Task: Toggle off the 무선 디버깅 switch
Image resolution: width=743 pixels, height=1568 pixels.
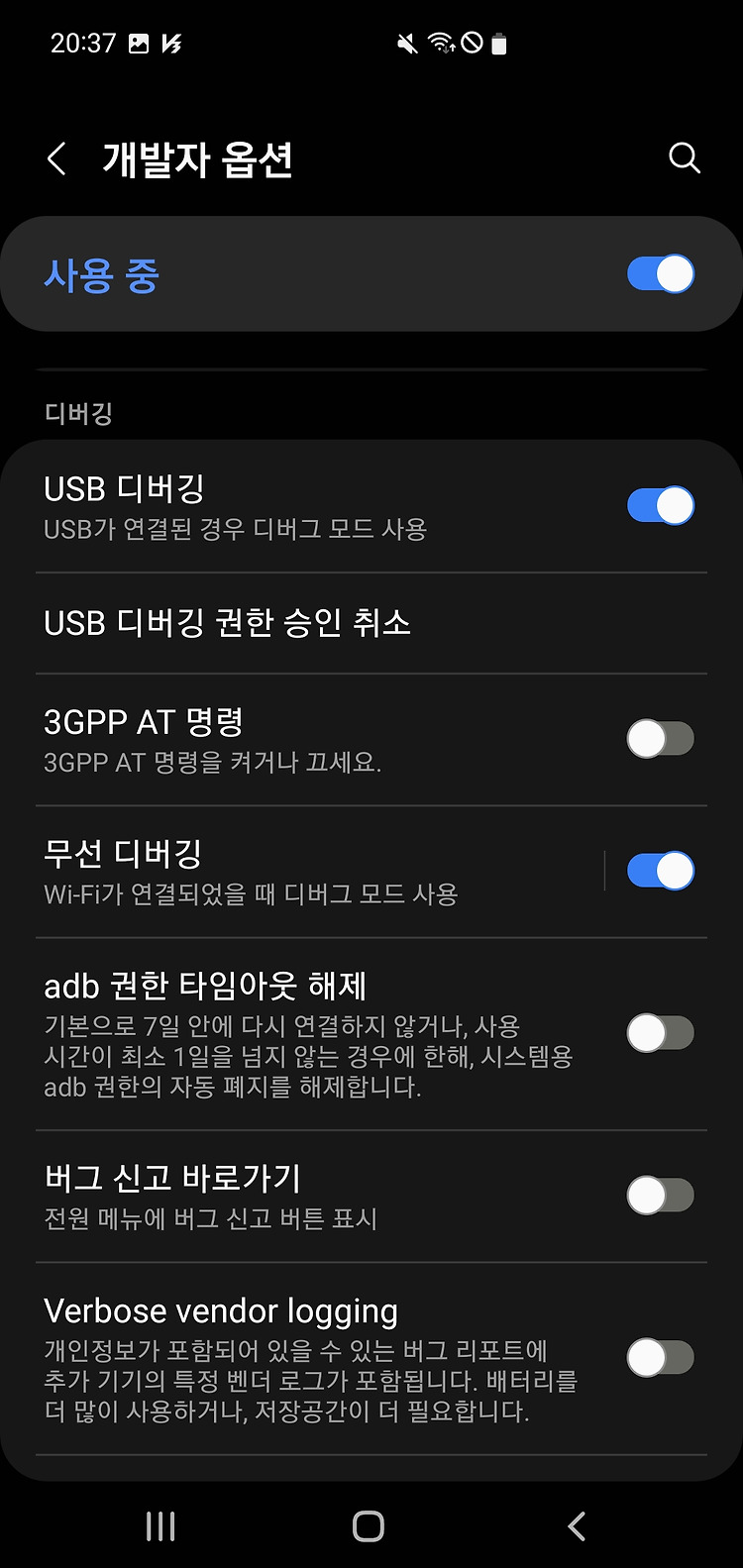Action: pyautogui.click(x=661, y=871)
